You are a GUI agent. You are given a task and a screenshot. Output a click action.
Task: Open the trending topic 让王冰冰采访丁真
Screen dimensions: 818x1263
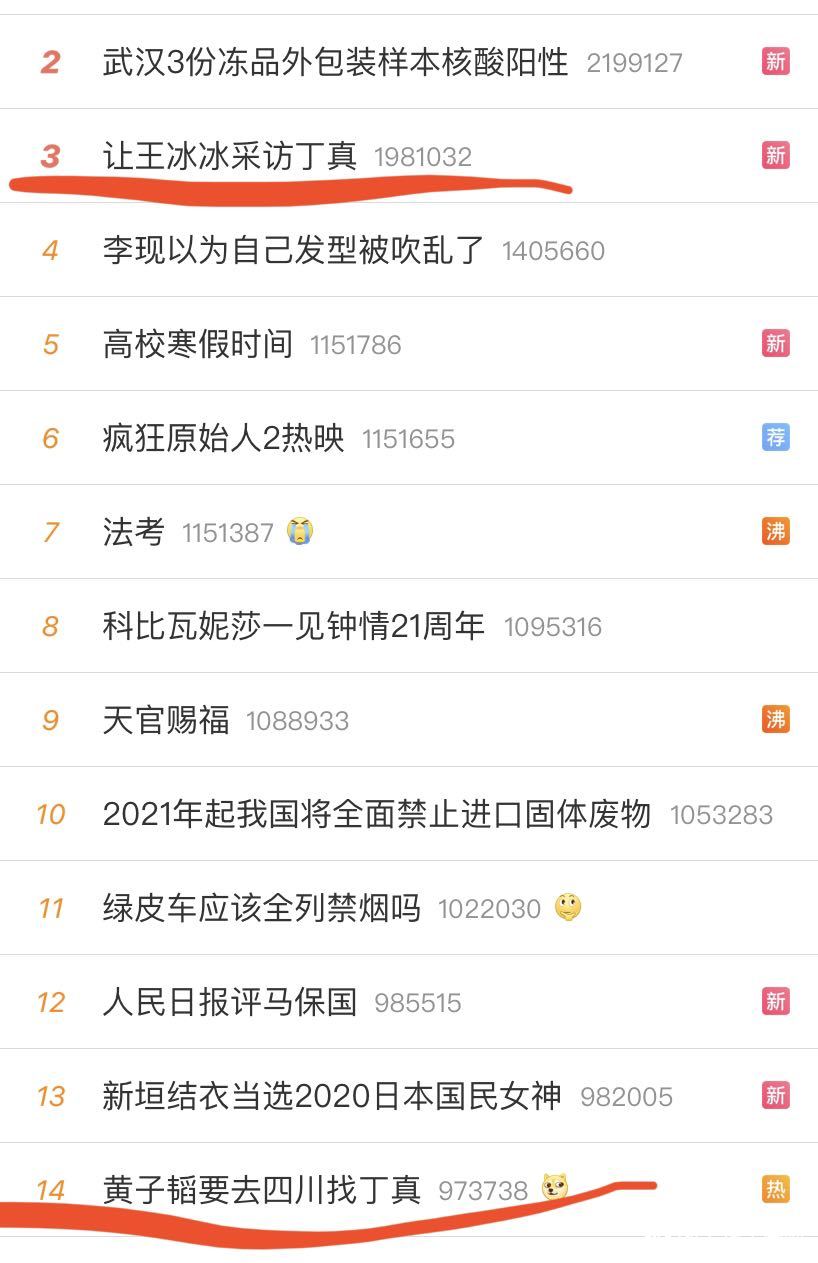click(230, 156)
